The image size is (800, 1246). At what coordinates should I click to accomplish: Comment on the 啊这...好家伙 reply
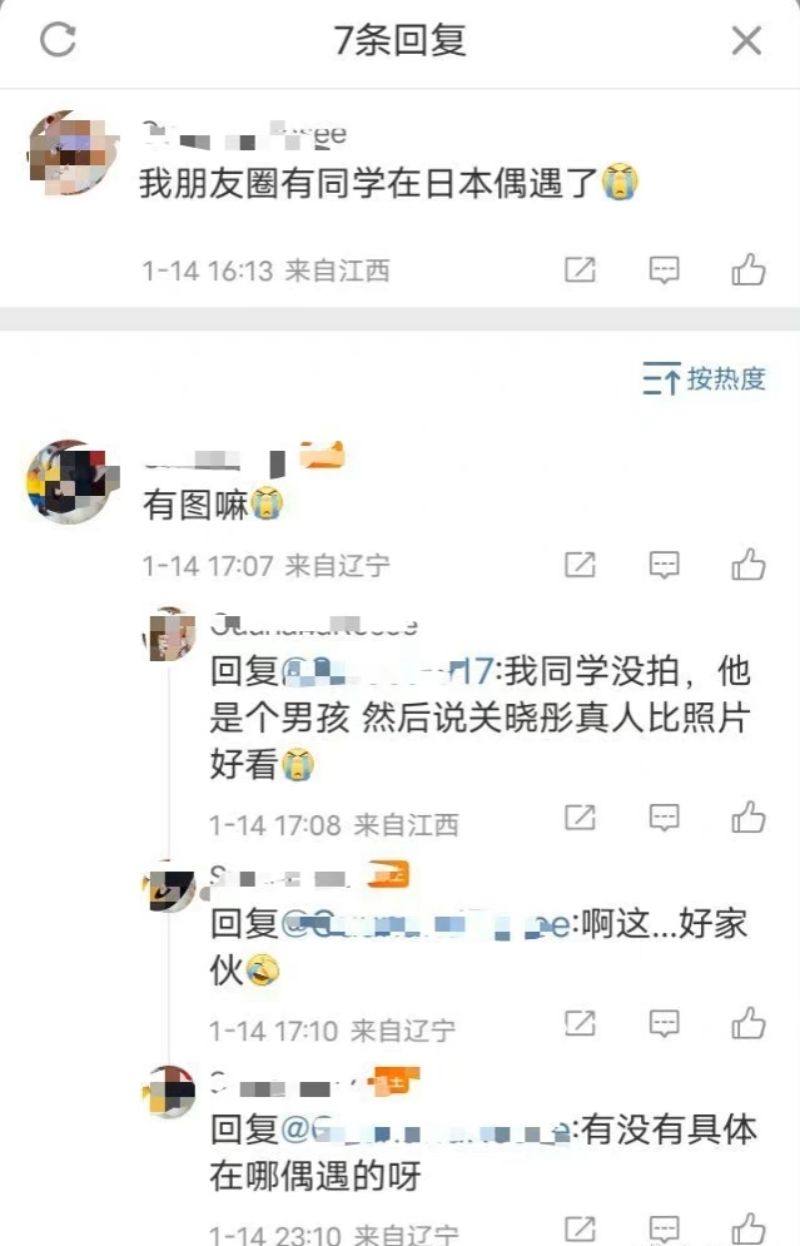tap(665, 1023)
